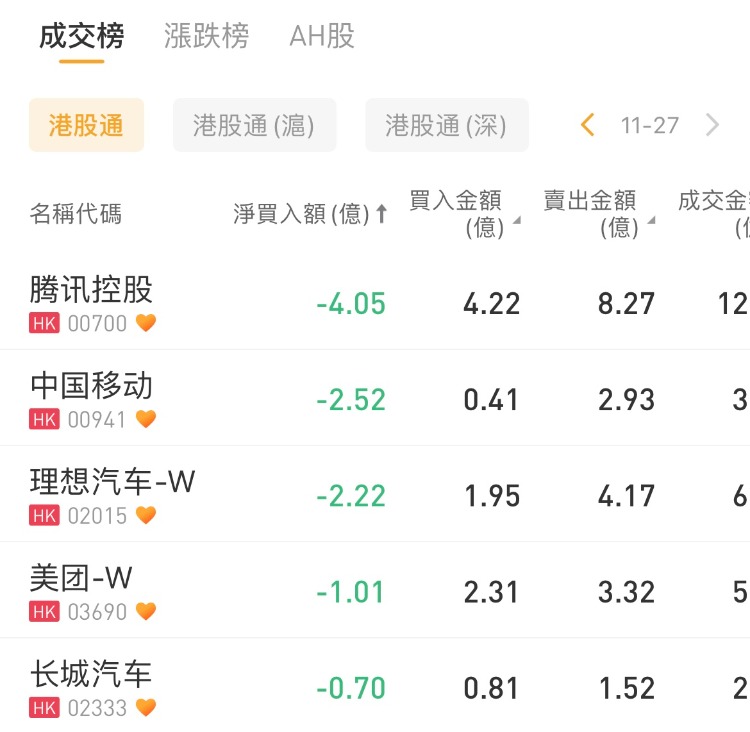Image resolution: width=750 pixels, height=732 pixels.
Task: Select the 港股通(滬) filter chip
Action: pos(254,125)
